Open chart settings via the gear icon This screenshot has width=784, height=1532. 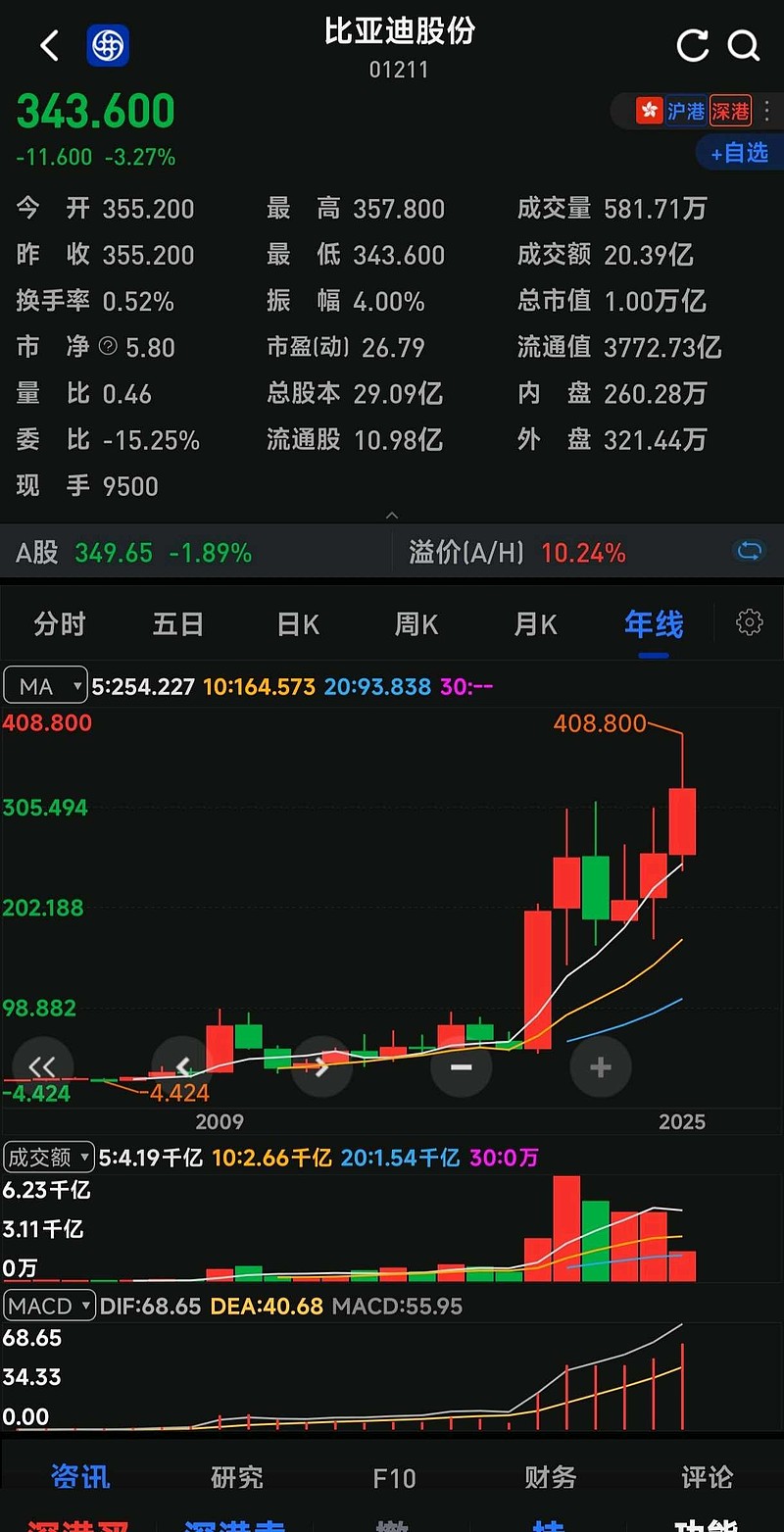tap(750, 621)
